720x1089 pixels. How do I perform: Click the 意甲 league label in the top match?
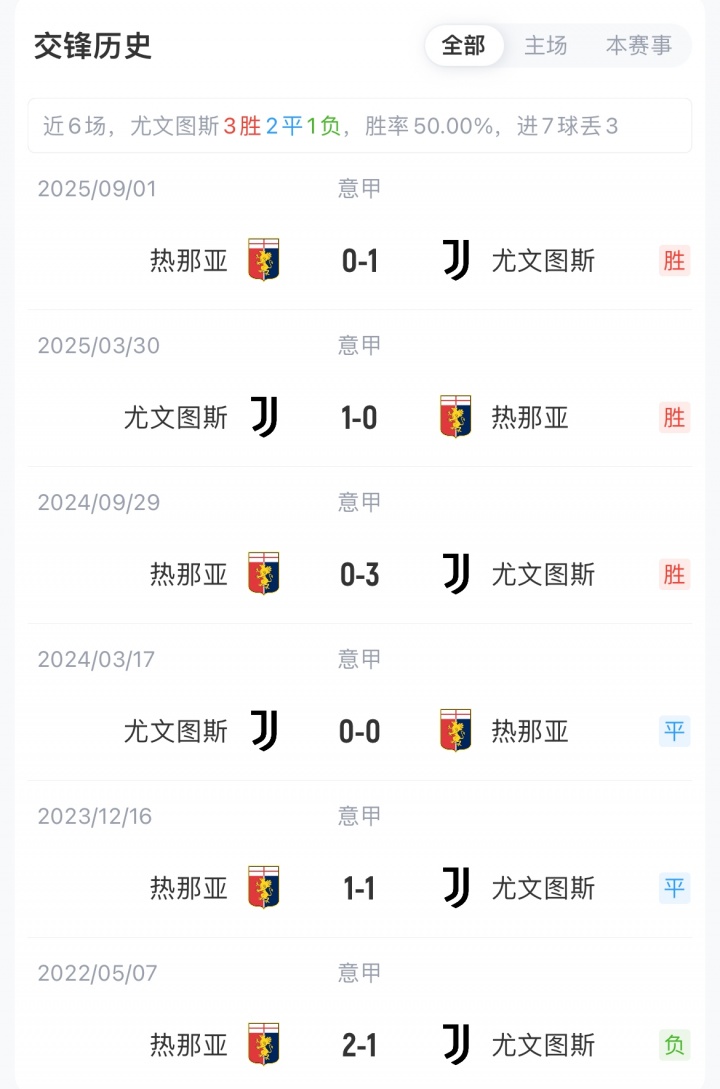click(x=359, y=186)
